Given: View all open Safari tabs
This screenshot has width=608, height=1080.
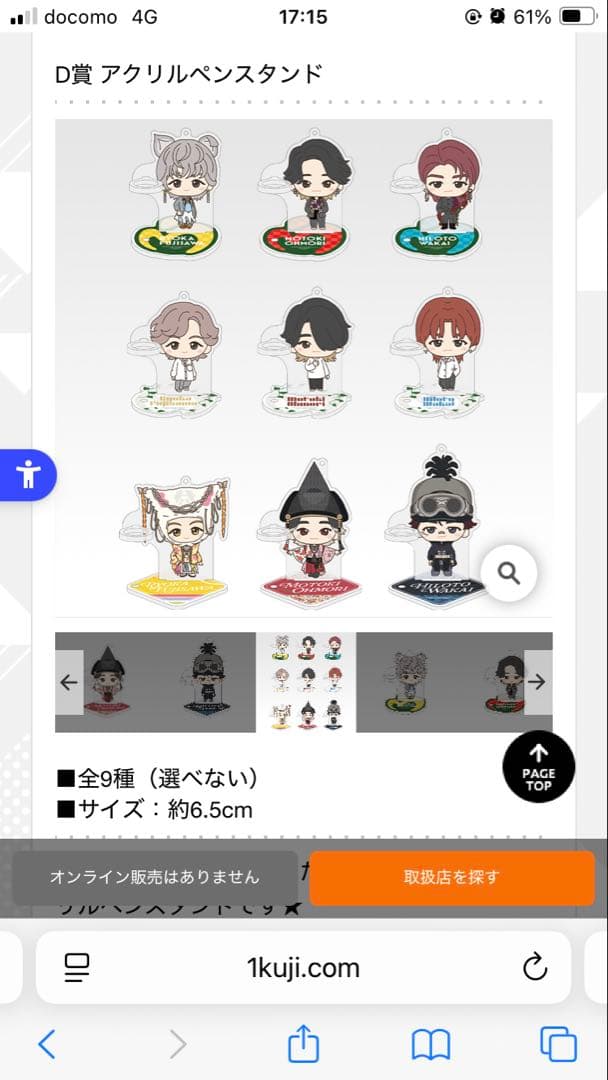Looking at the screenshot, I should [558, 1045].
